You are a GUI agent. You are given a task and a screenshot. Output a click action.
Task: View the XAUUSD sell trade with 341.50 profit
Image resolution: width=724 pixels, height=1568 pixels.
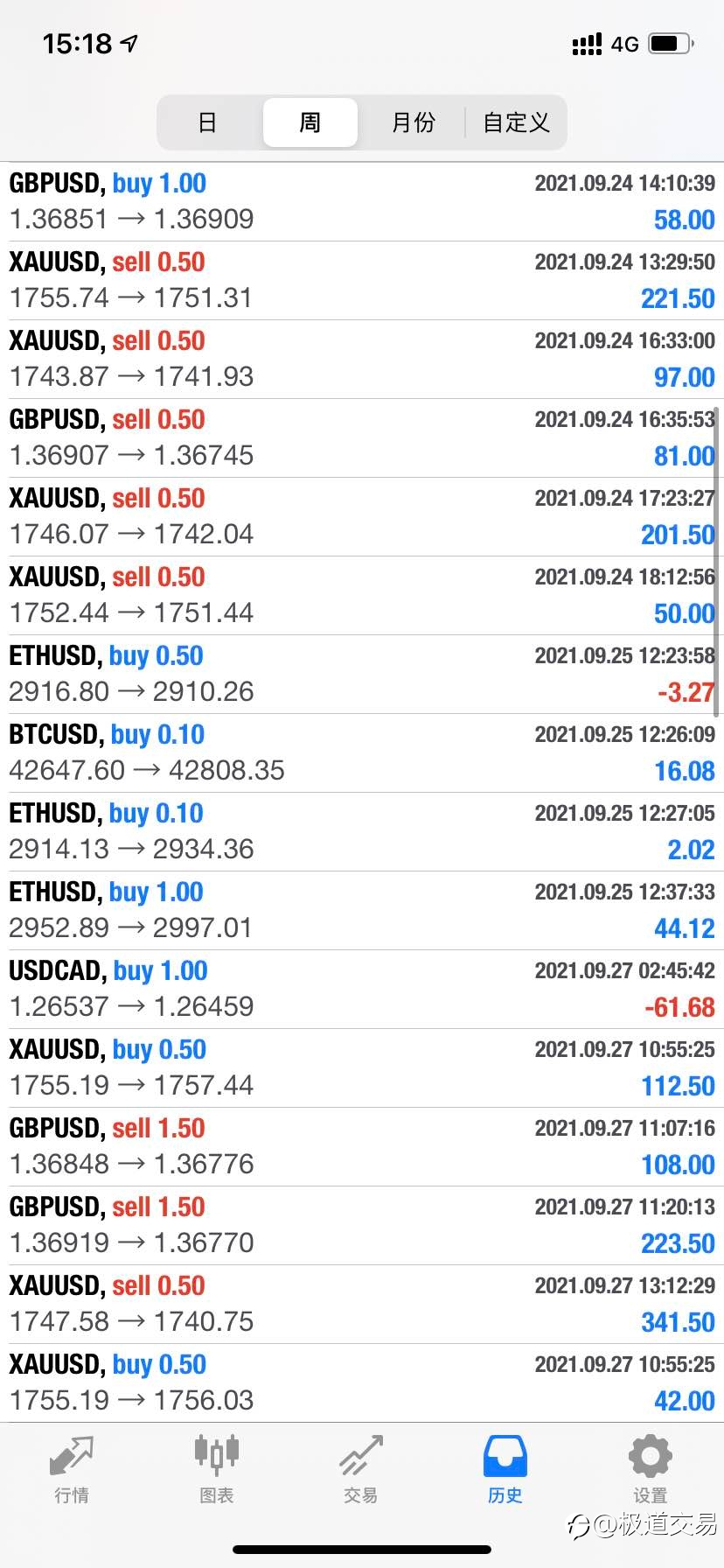[x=362, y=1305]
